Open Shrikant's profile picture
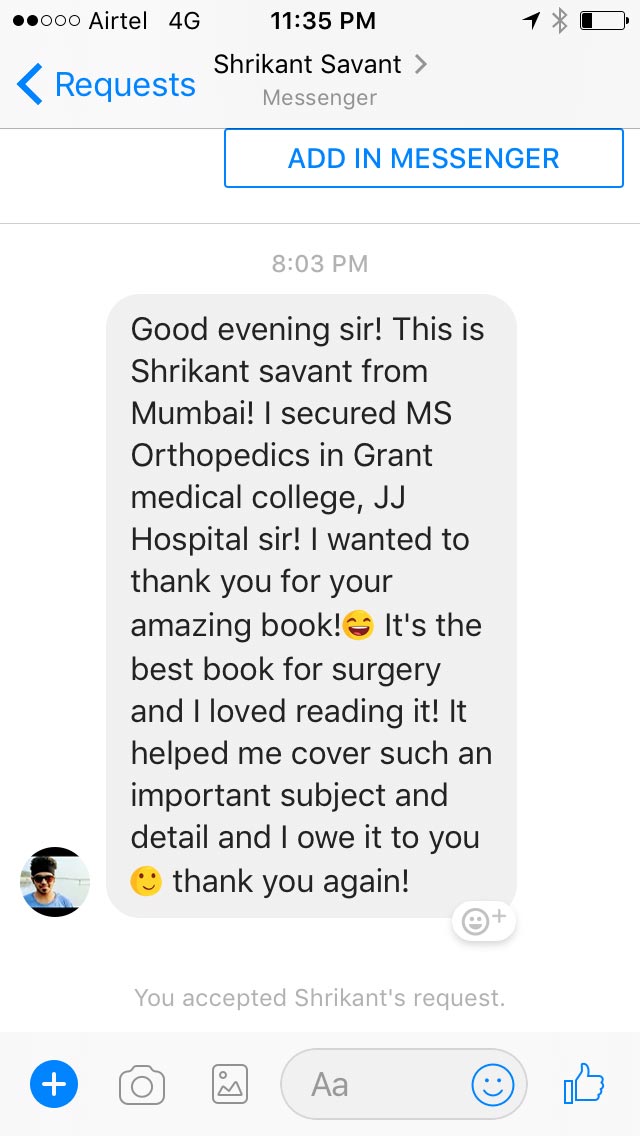 [x=54, y=881]
